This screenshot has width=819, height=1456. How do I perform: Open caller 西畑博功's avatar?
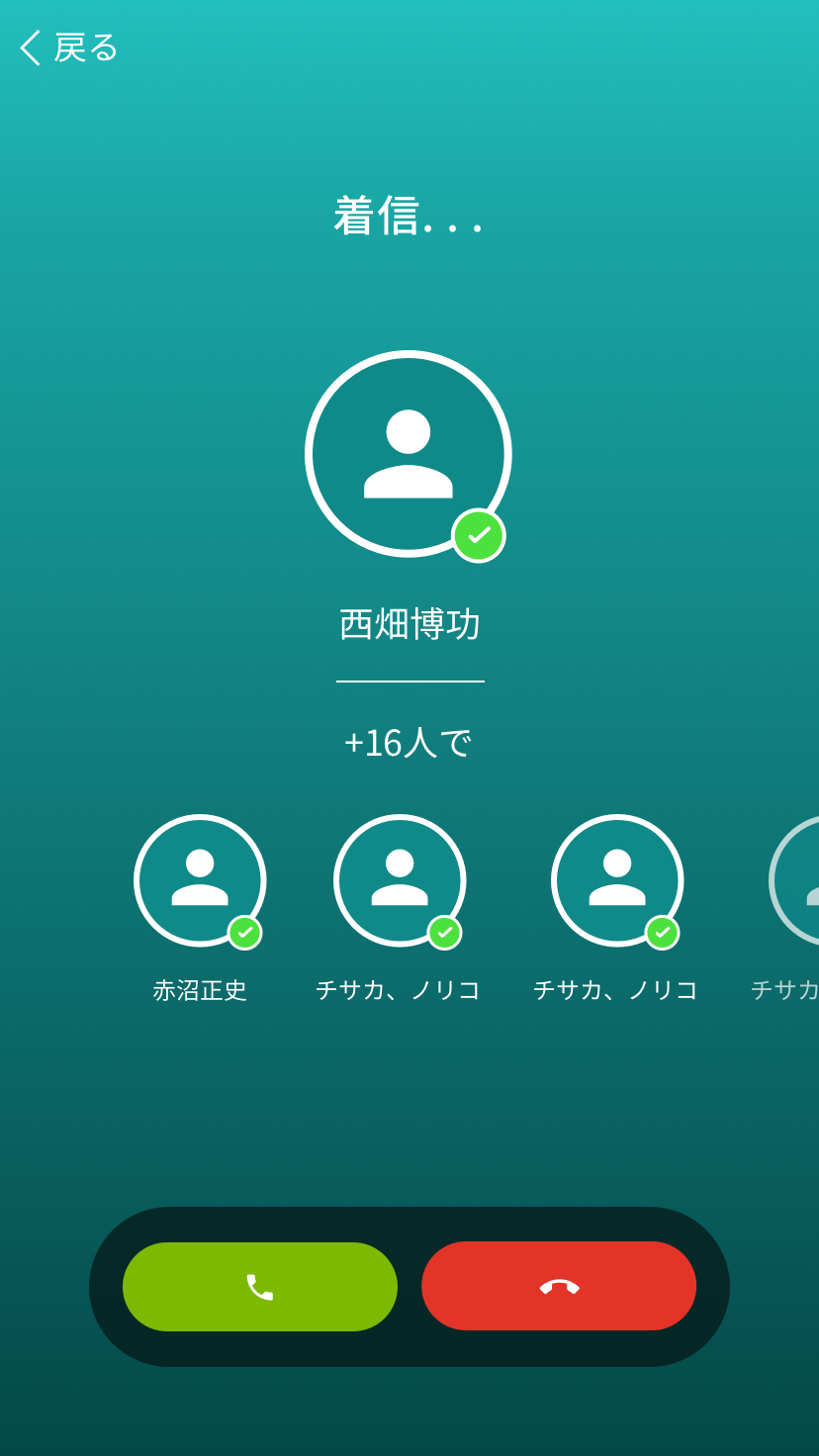(x=409, y=454)
